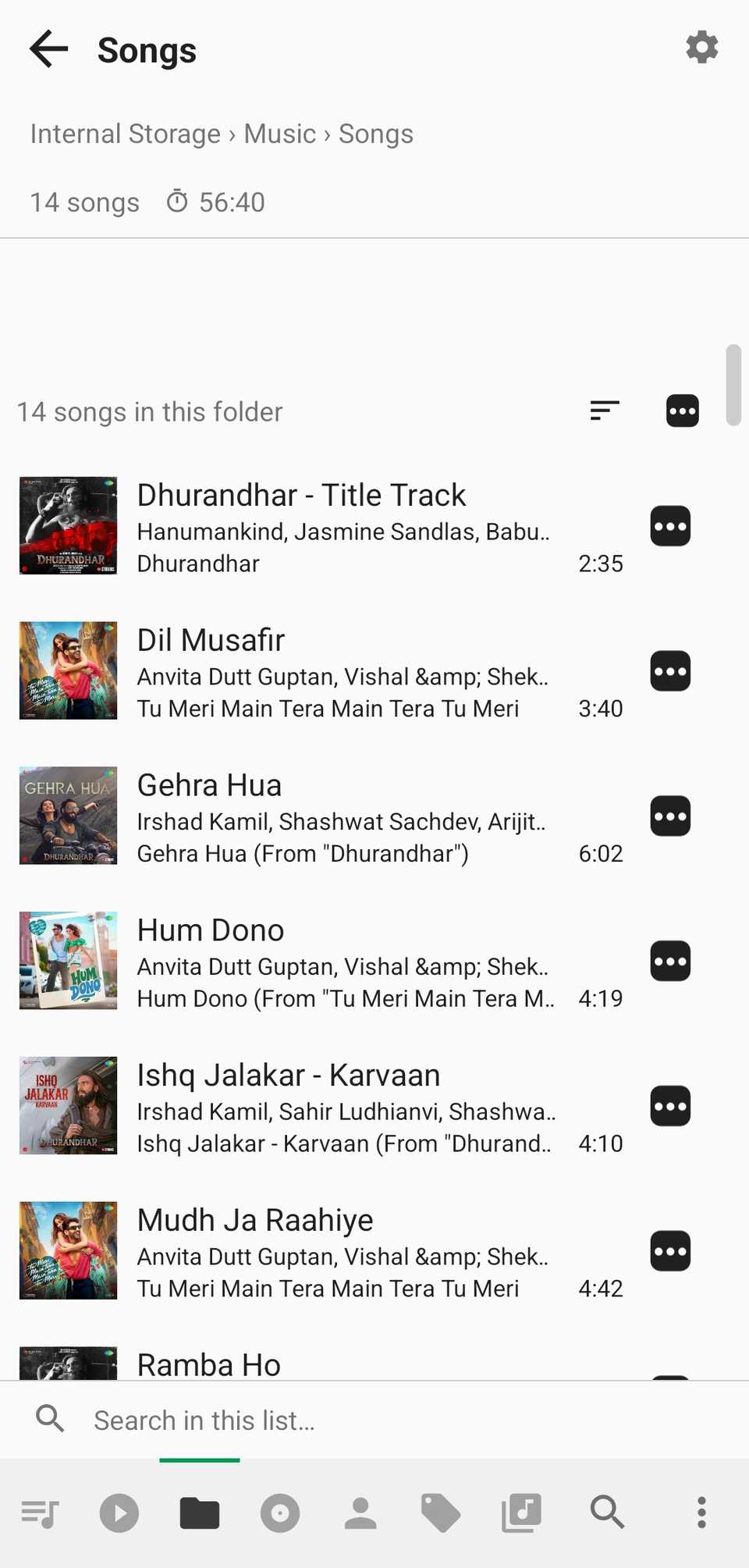Switch to the artists tab
This screenshot has width=749, height=1568.
(x=360, y=1513)
